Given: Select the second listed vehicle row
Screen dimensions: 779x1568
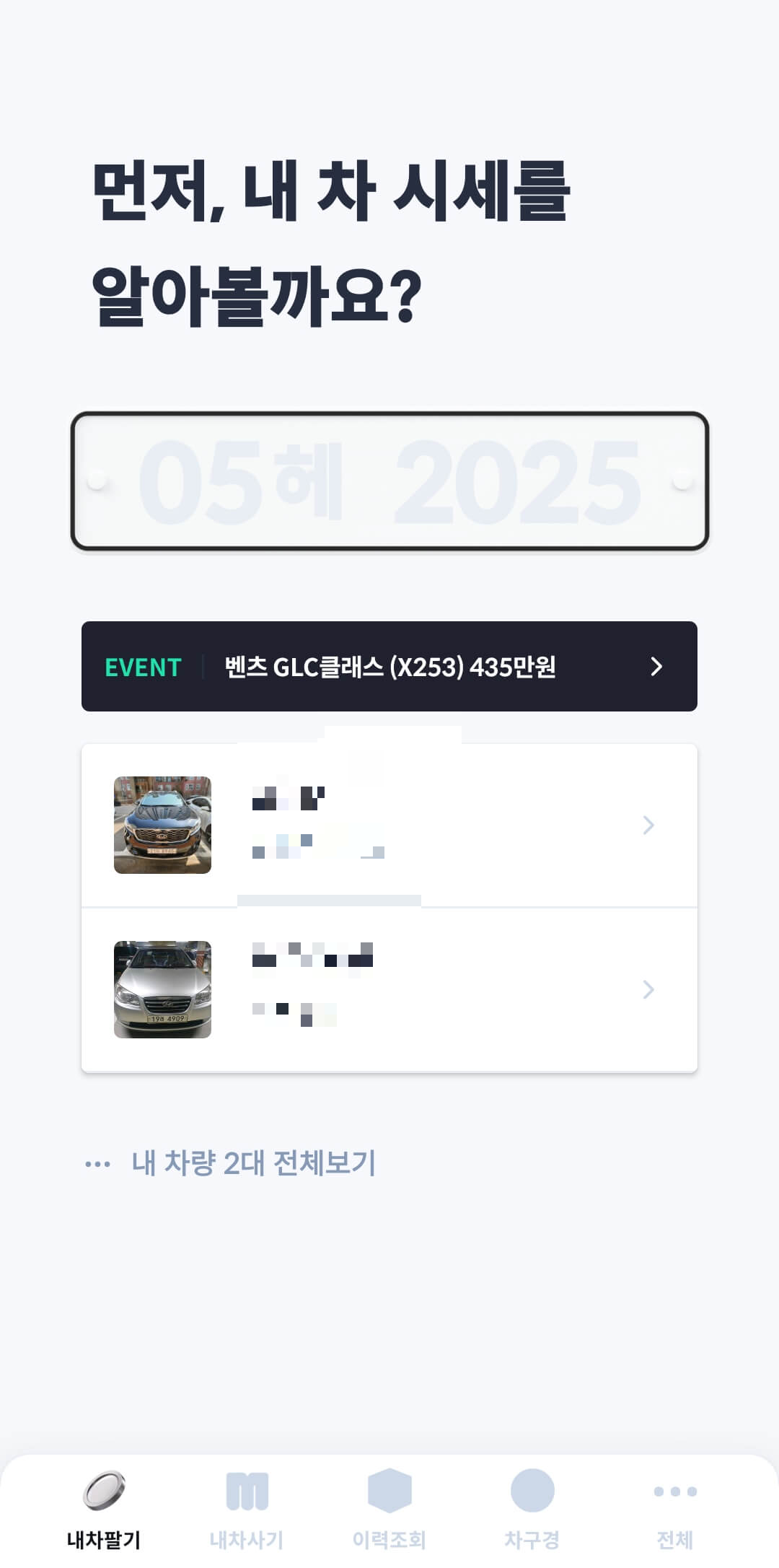Looking at the screenshot, I should coord(389,989).
